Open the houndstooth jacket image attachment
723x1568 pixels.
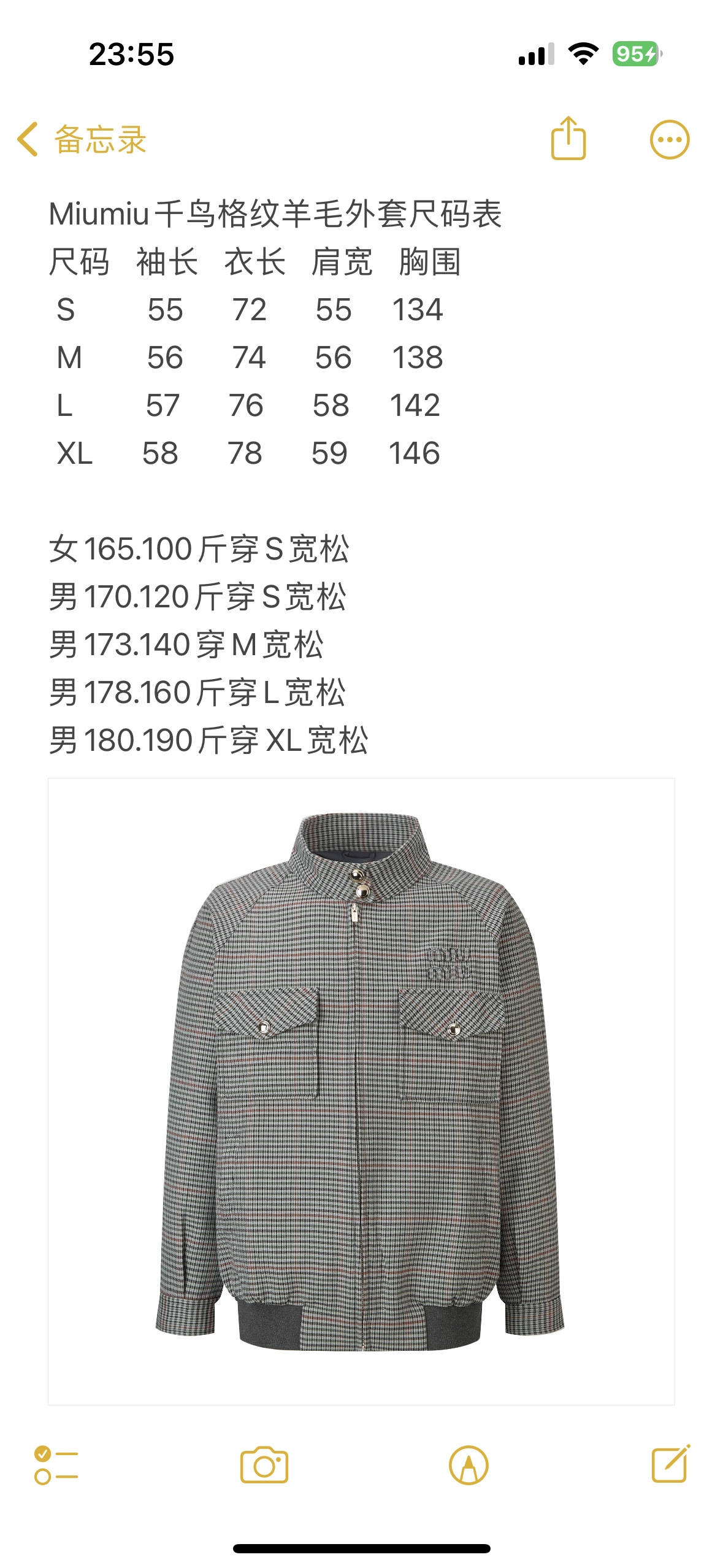361,1091
